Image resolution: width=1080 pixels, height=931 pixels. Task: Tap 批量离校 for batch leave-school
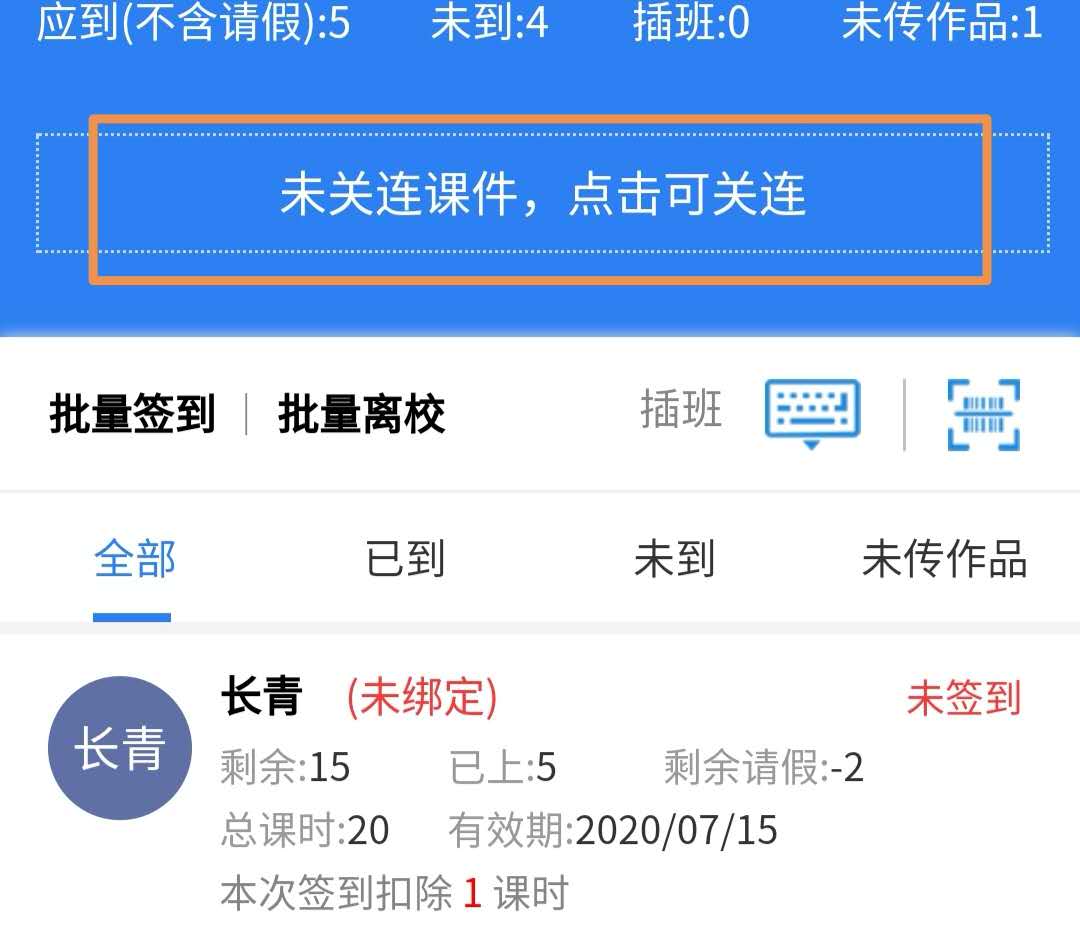click(x=361, y=414)
